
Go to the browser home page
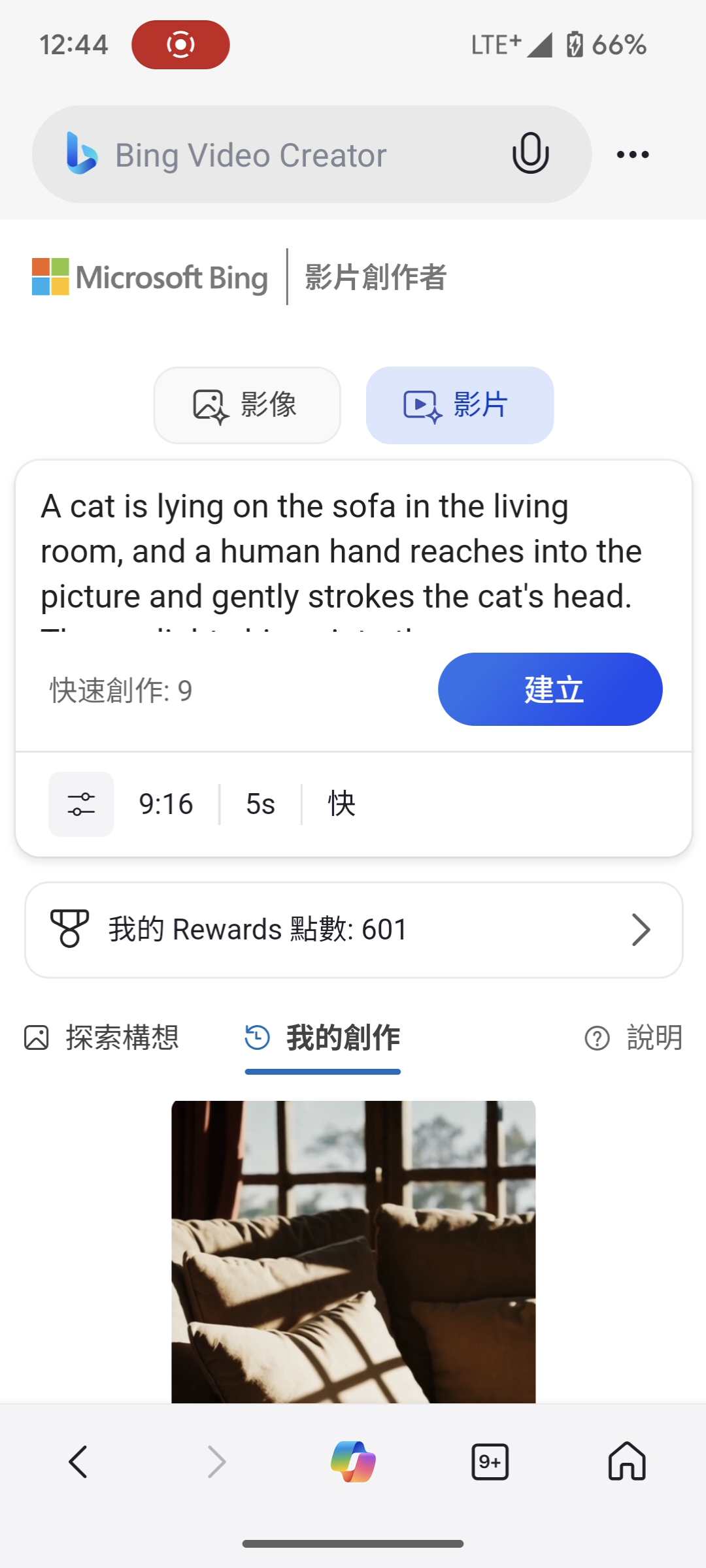(x=627, y=1462)
